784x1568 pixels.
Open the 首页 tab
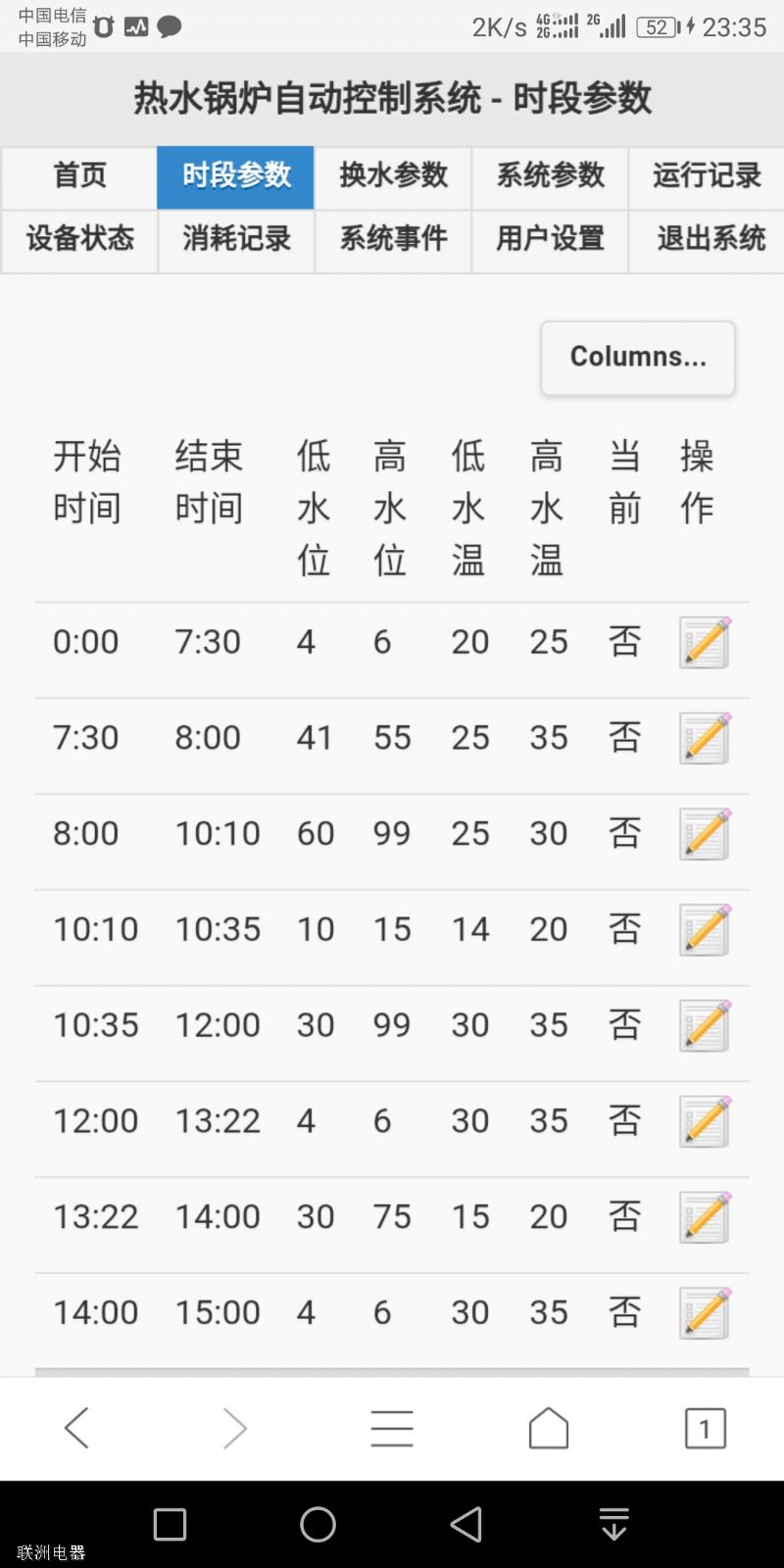click(x=79, y=176)
